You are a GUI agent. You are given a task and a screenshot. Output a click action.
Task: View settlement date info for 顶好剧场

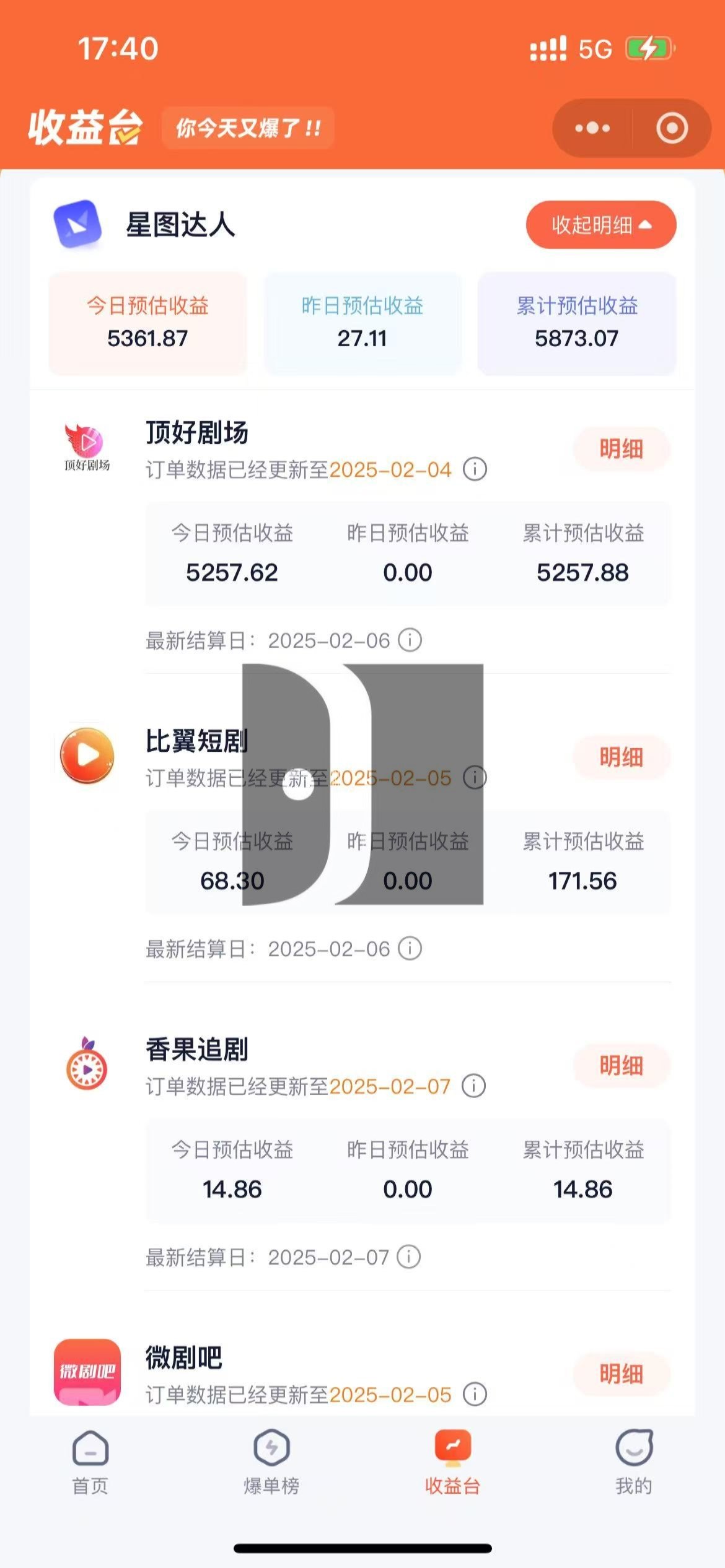(410, 640)
